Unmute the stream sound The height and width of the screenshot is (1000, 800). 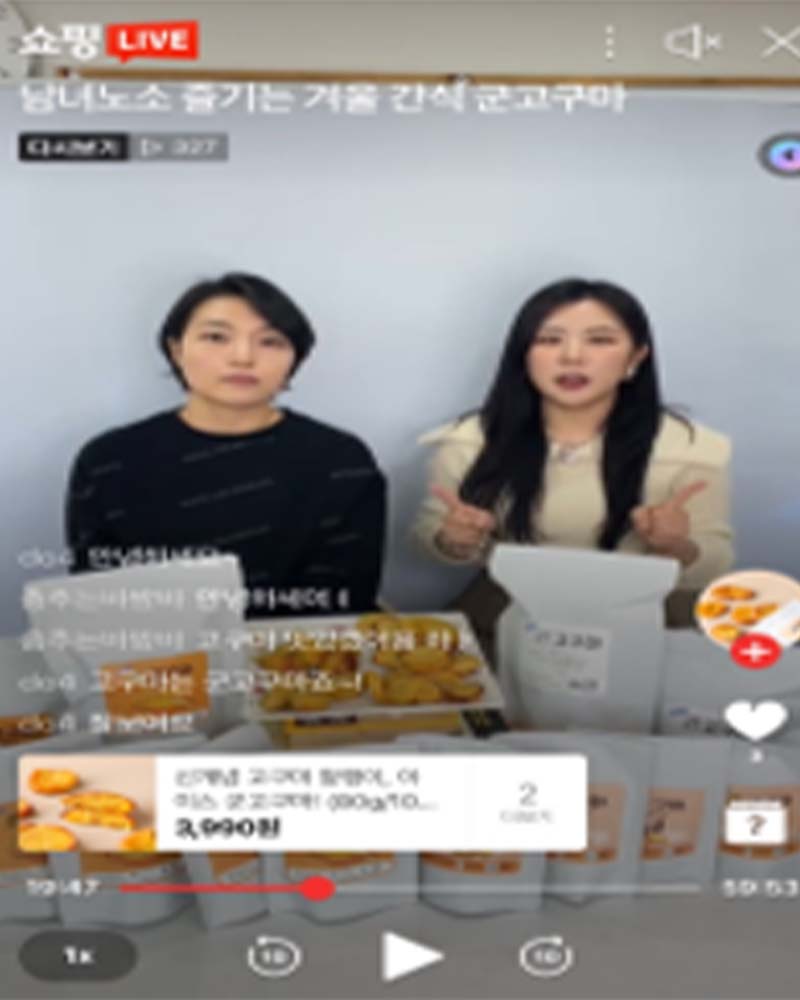[691, 42]
